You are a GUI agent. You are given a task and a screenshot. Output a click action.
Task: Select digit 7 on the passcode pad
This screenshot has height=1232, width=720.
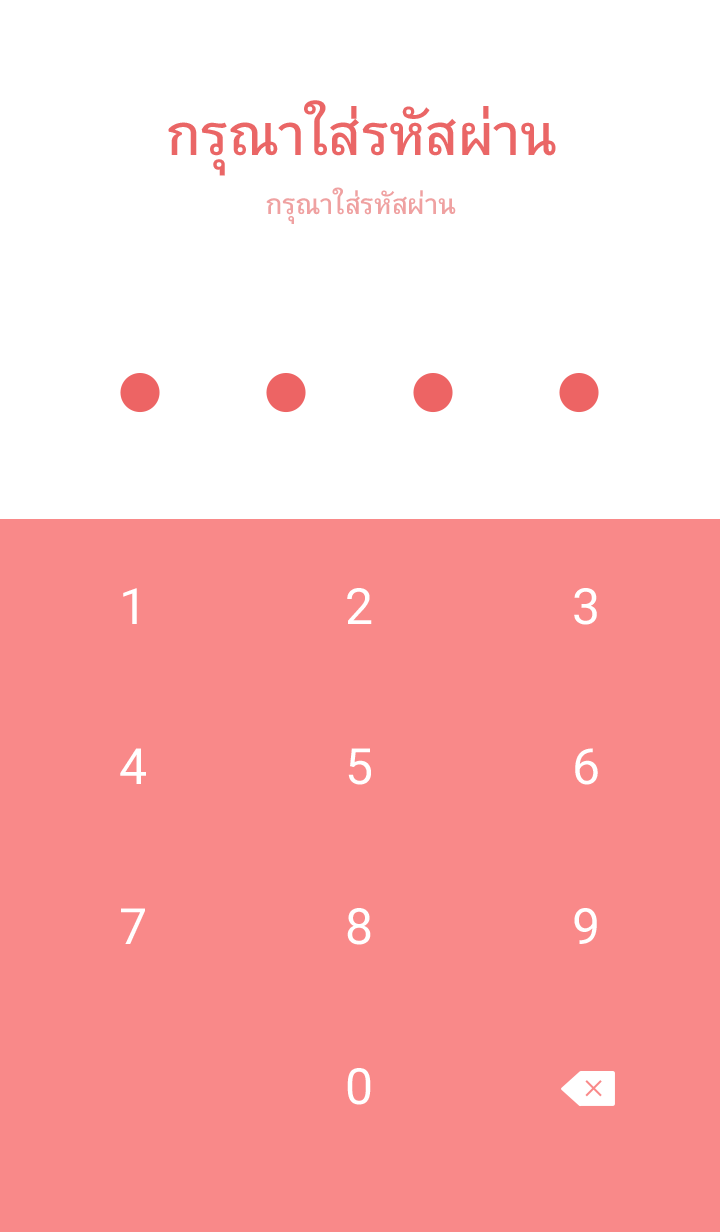click(x=133, y=927)
